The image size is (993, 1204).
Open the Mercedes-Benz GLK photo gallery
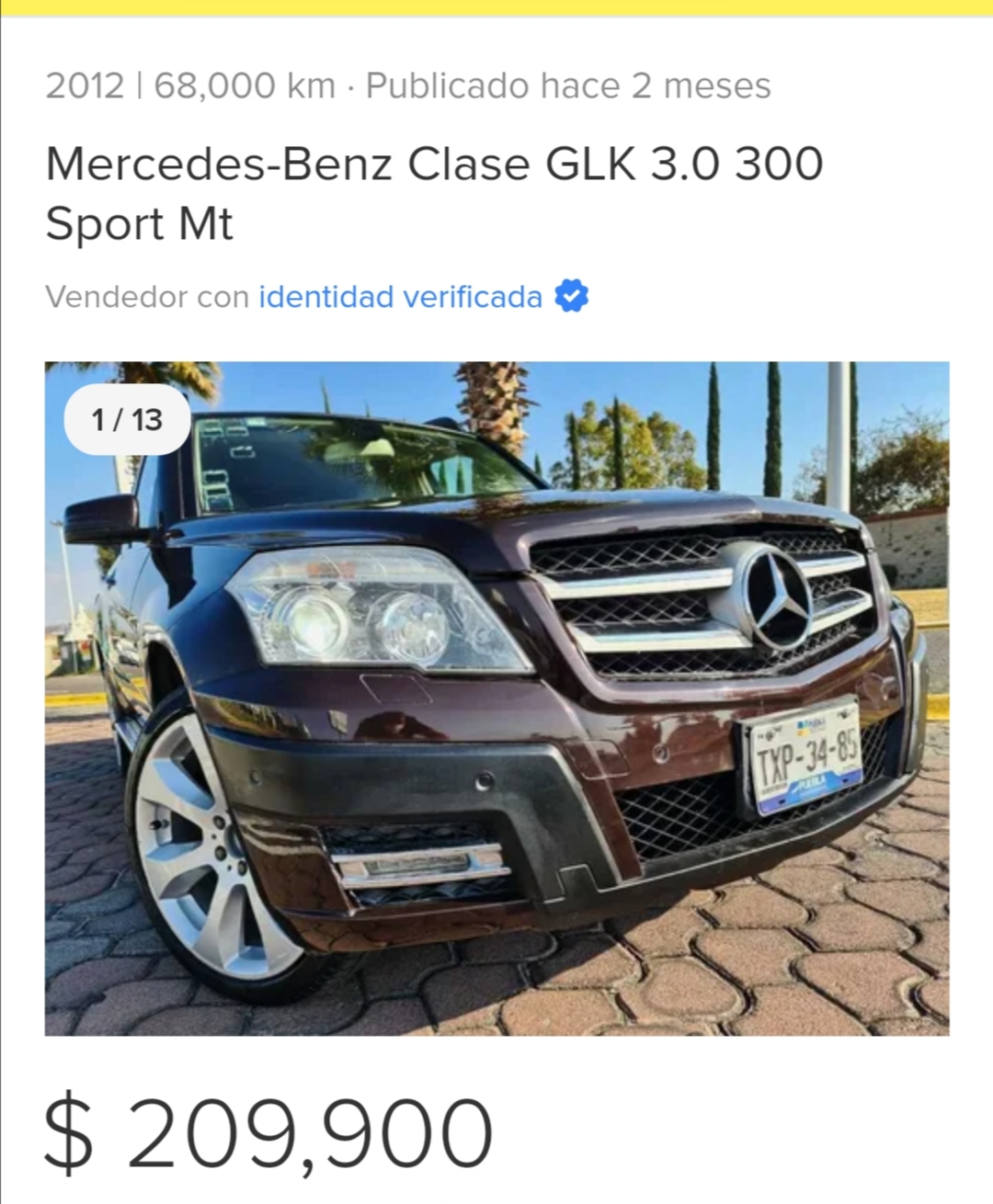pos(496,699)
